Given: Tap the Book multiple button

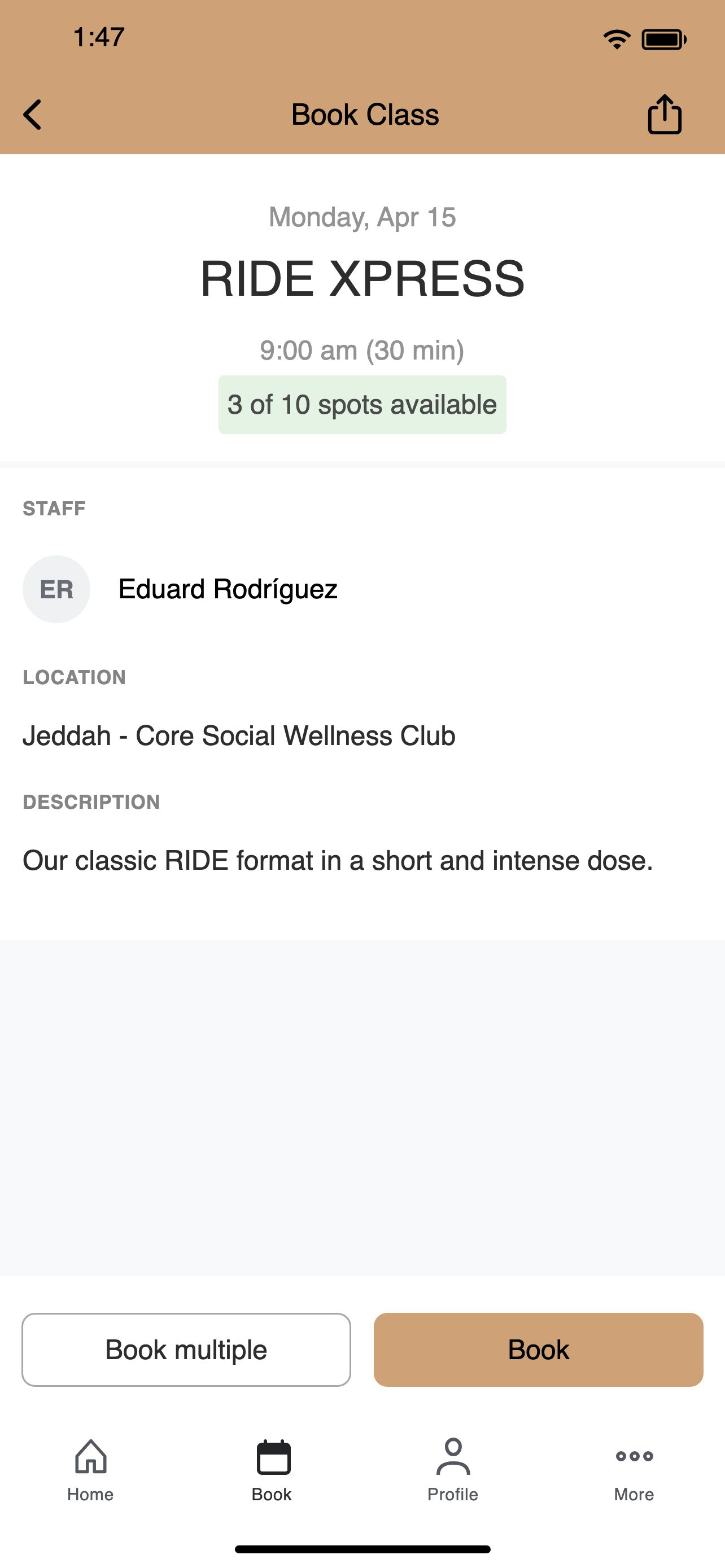Looking at the screenshot, I should pyautogui.click(x=186, y=1350).
